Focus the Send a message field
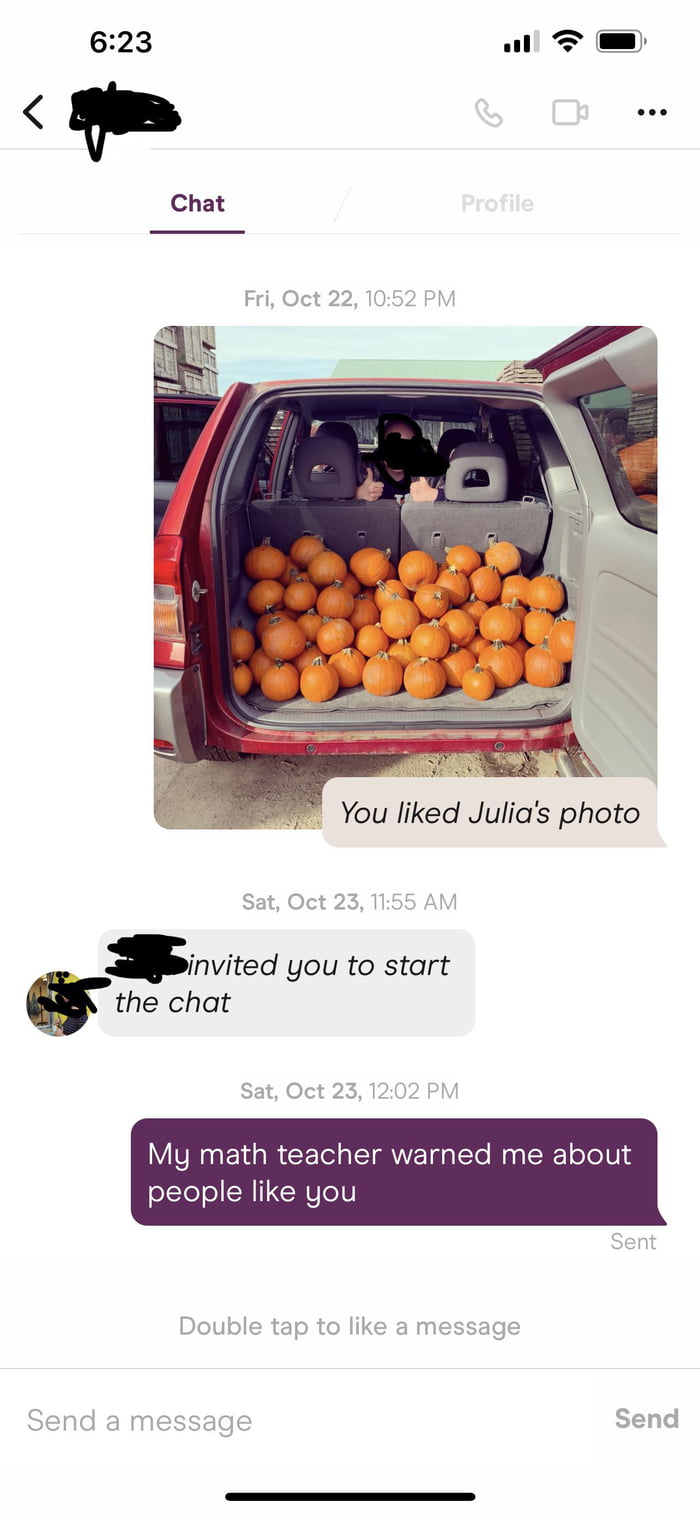The image size is (700, 1514). coord(300,1420)
